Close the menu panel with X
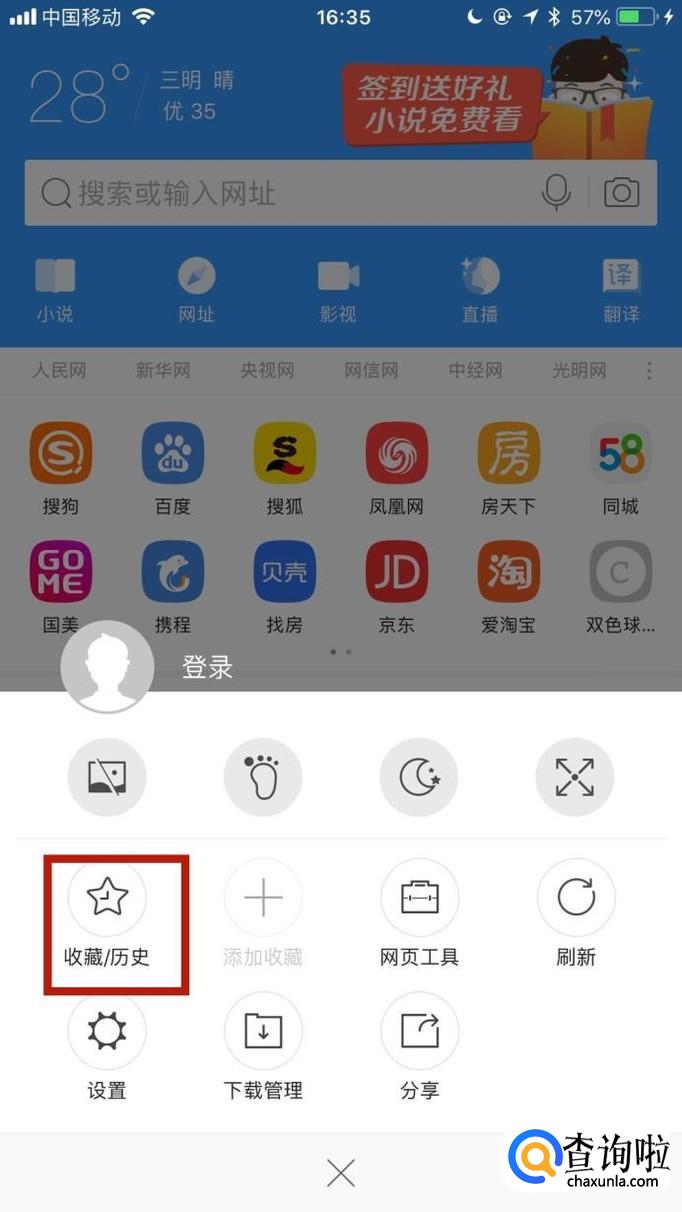This screenshot has width=682, height=1212. point(341,1172)
